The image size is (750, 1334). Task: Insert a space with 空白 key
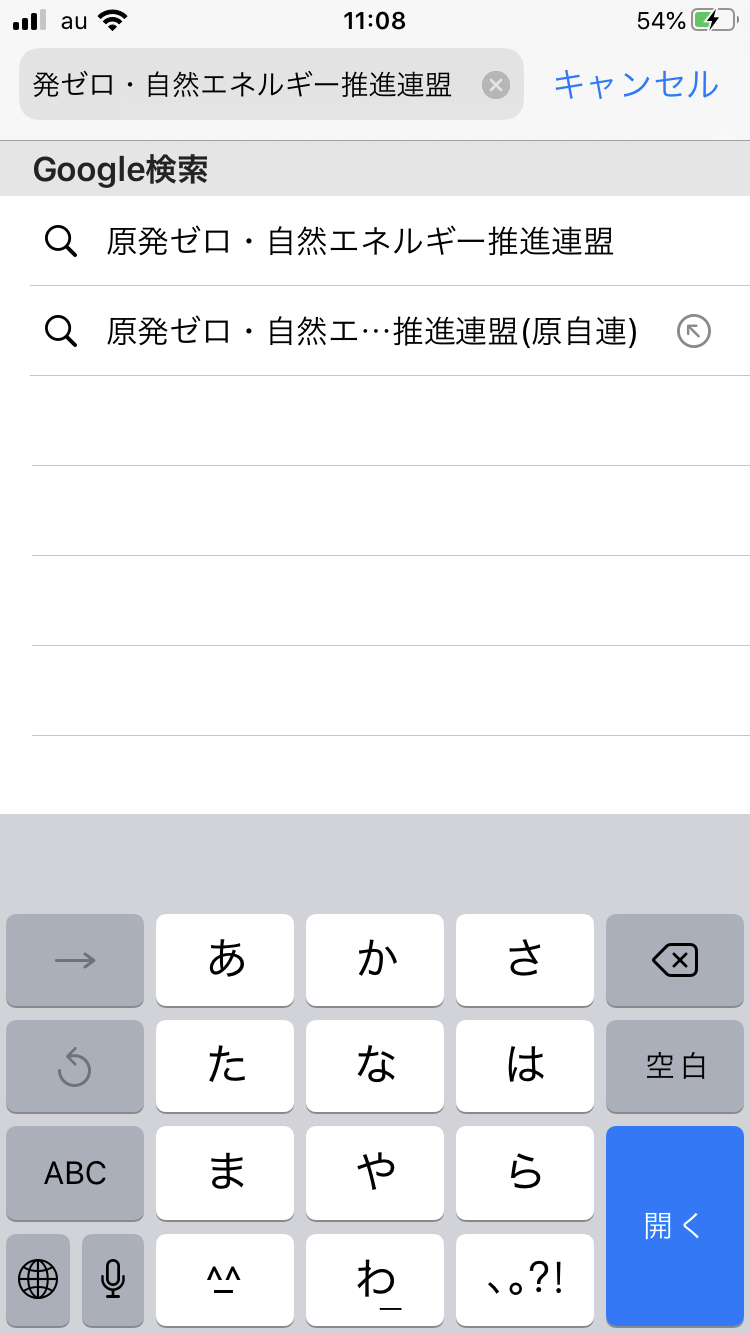[x=675, y=1066]
